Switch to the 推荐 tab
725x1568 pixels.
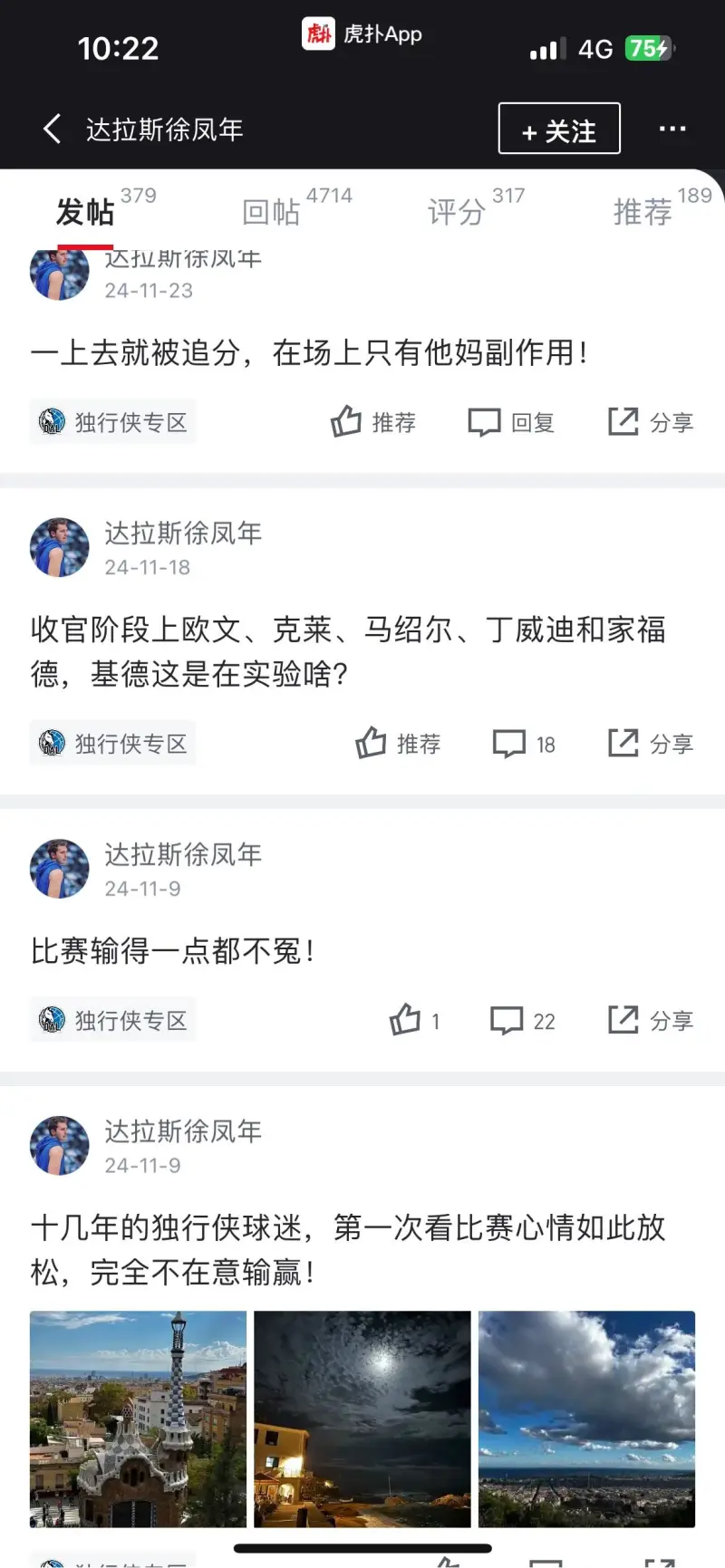click(643, 212)
